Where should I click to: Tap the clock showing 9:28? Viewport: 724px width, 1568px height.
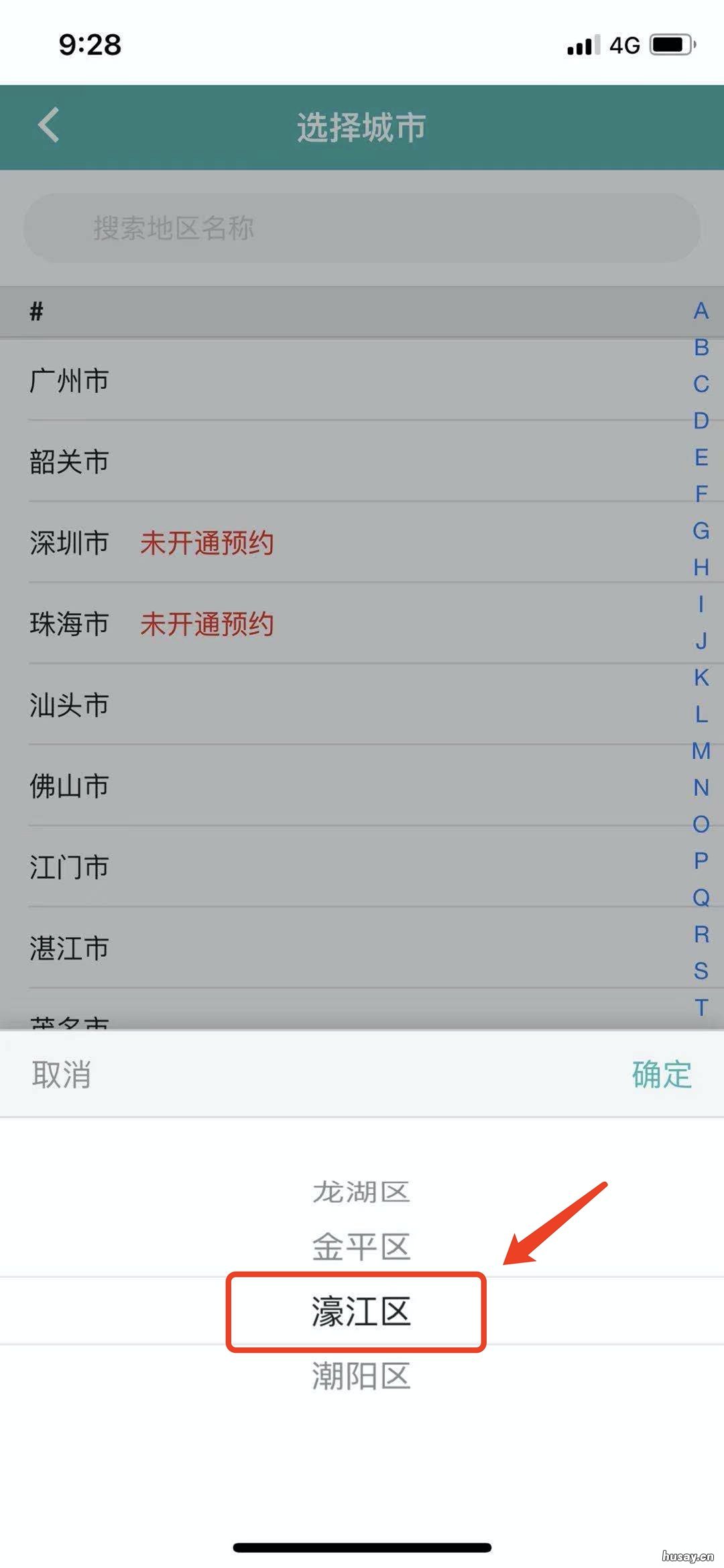coord(89,46)
